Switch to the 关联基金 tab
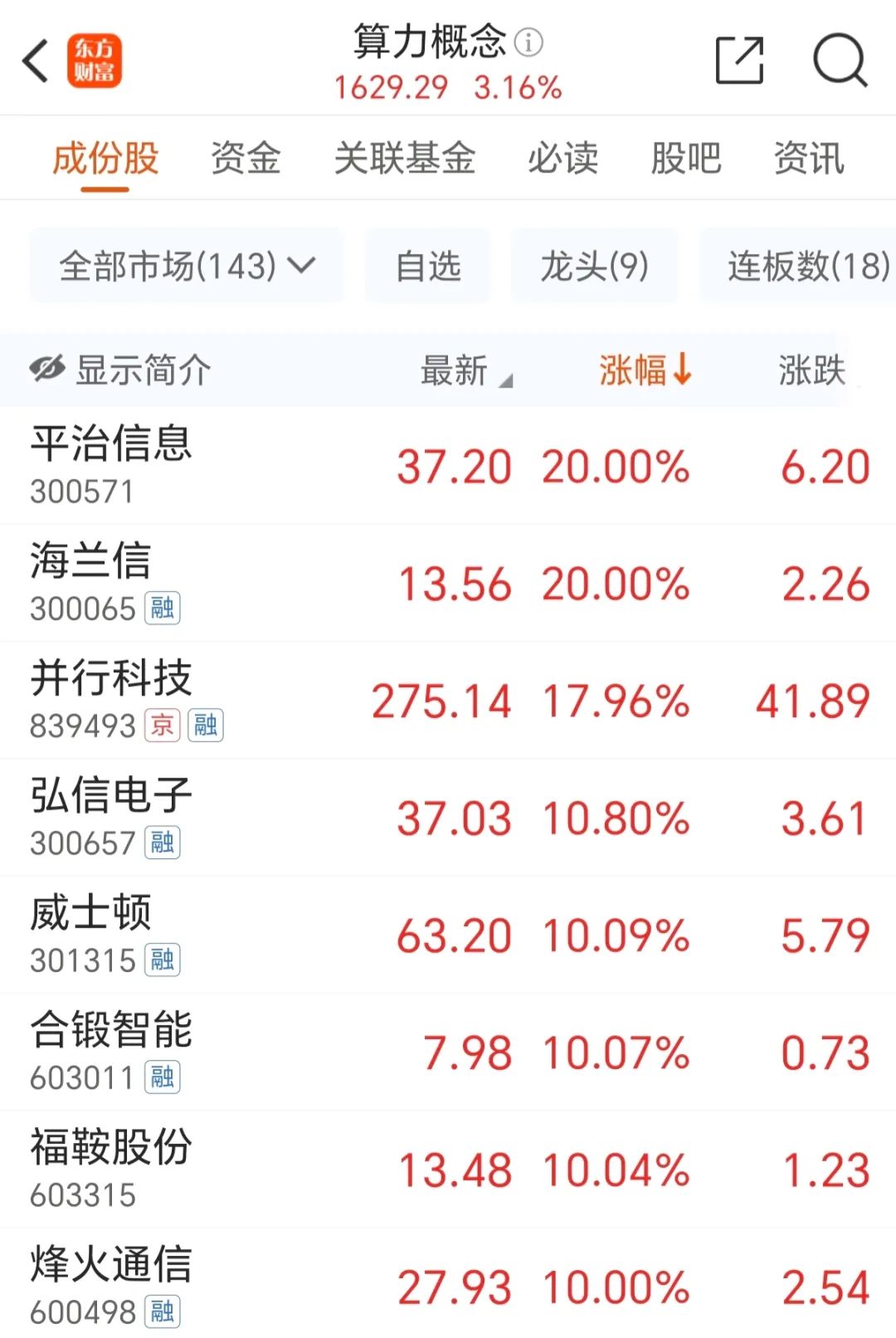 tap(404, 158)
